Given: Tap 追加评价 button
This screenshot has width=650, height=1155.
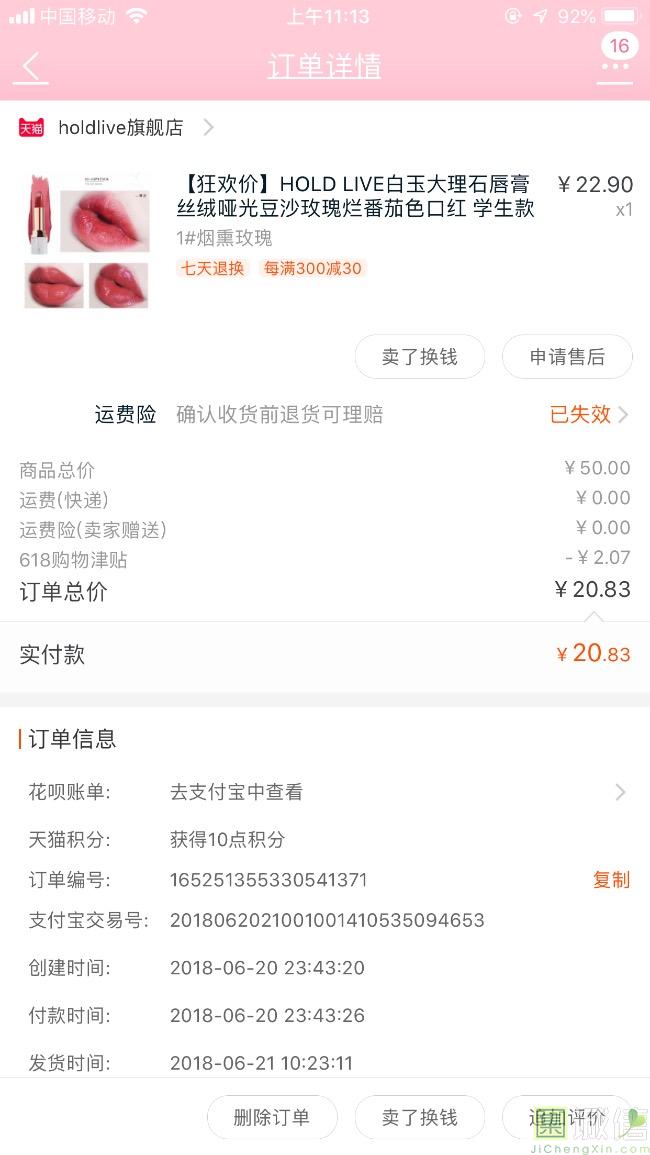Looking at the screenshot, I should [x=567, y=1117].
